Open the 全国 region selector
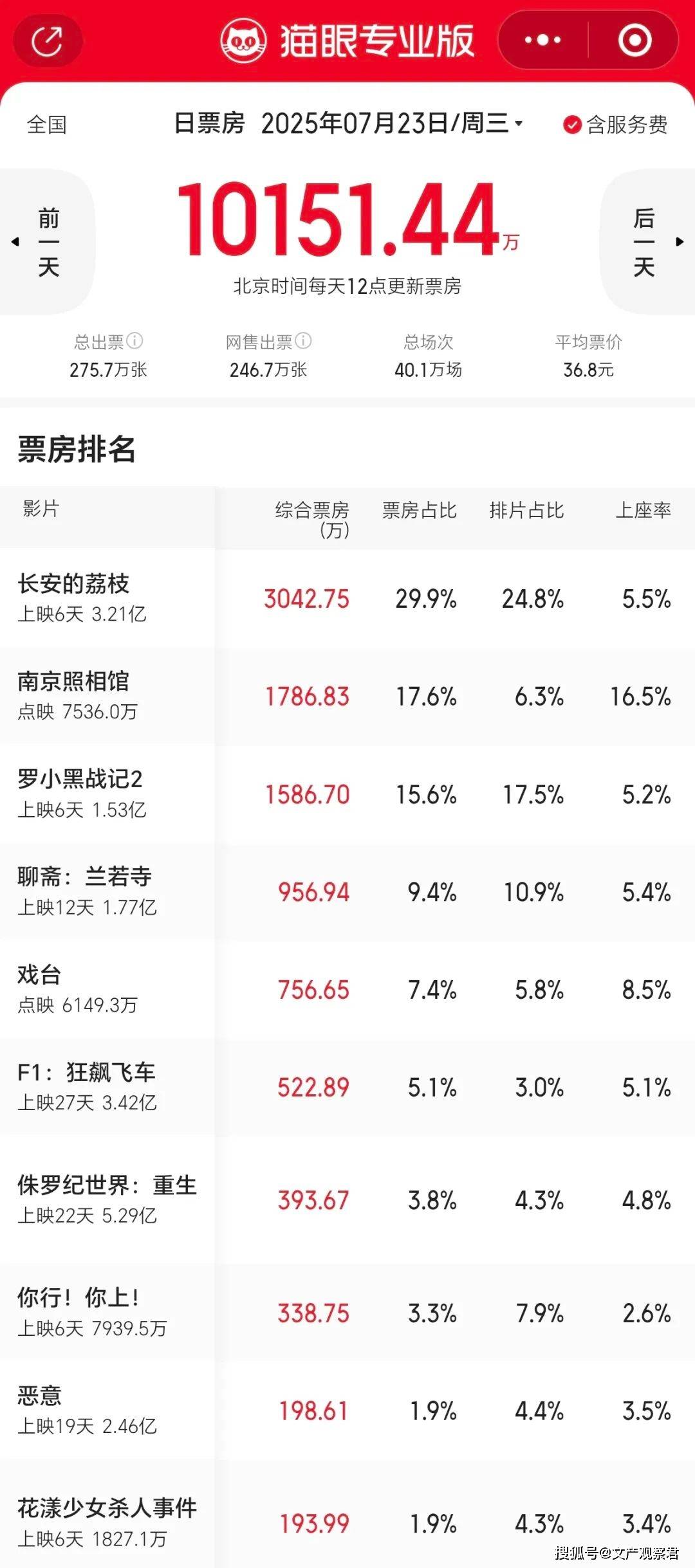This screenshot has width=695, height=1568. (46, 124)
